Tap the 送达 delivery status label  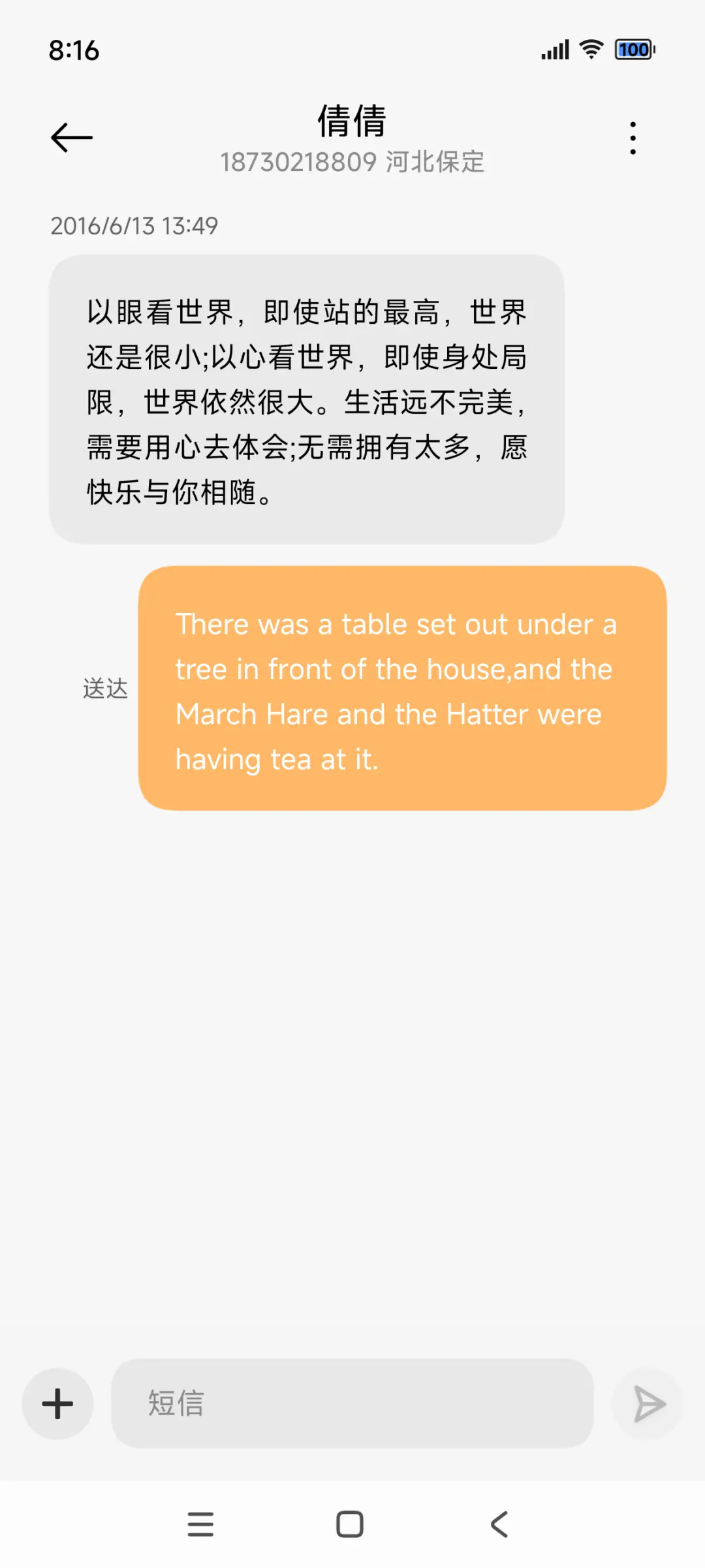[106, 687]
